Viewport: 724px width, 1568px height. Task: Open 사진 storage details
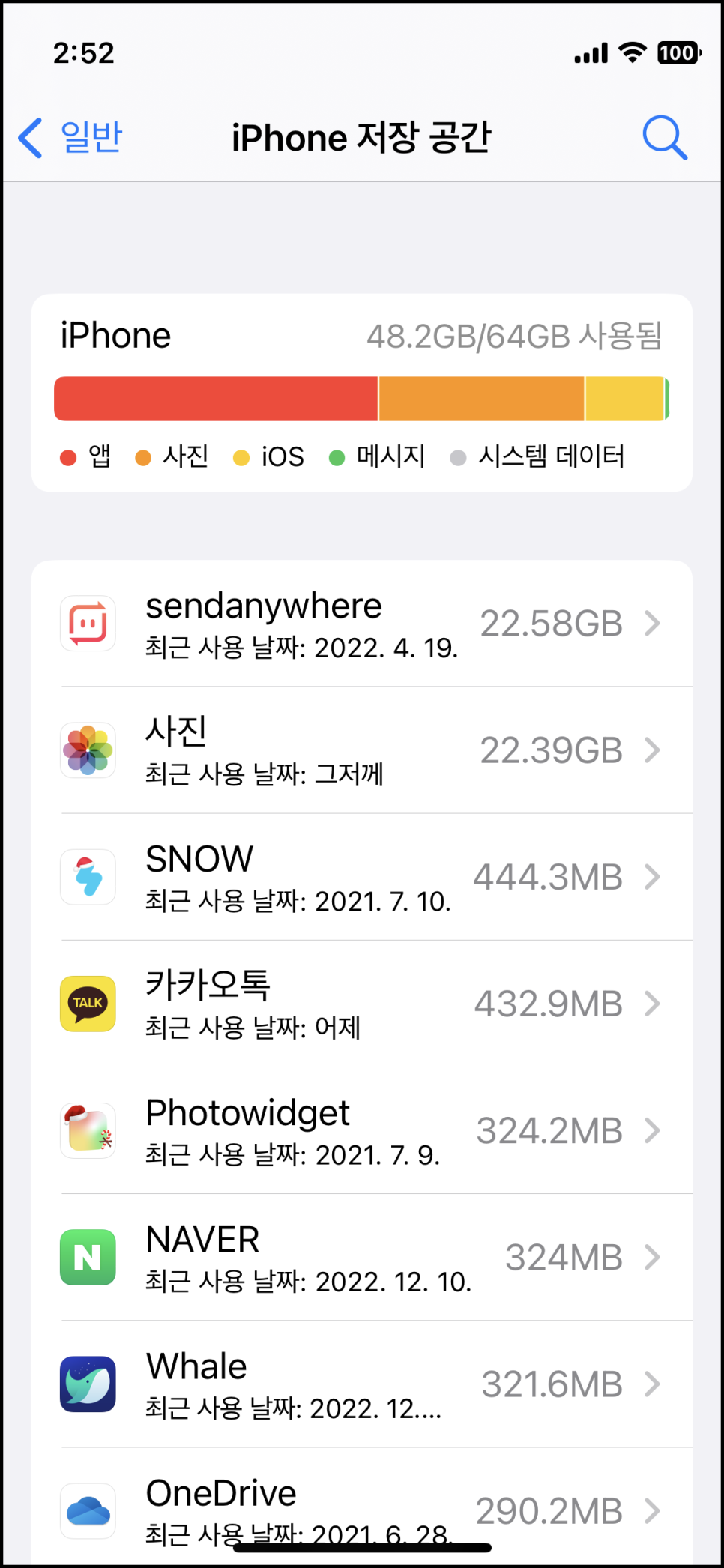tap(362, 750)
